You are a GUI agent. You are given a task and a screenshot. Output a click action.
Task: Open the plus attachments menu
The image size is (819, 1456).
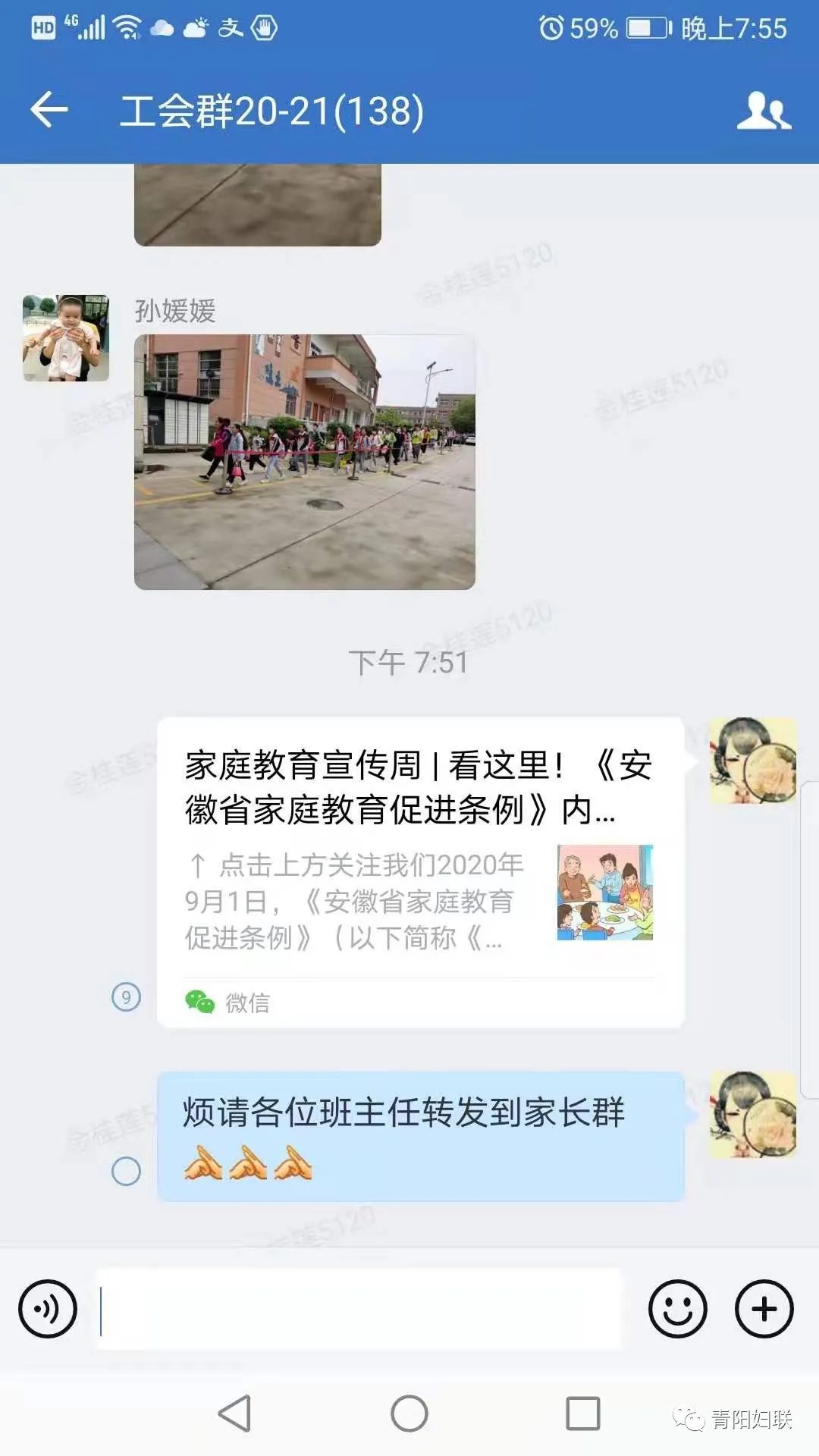764,1309
